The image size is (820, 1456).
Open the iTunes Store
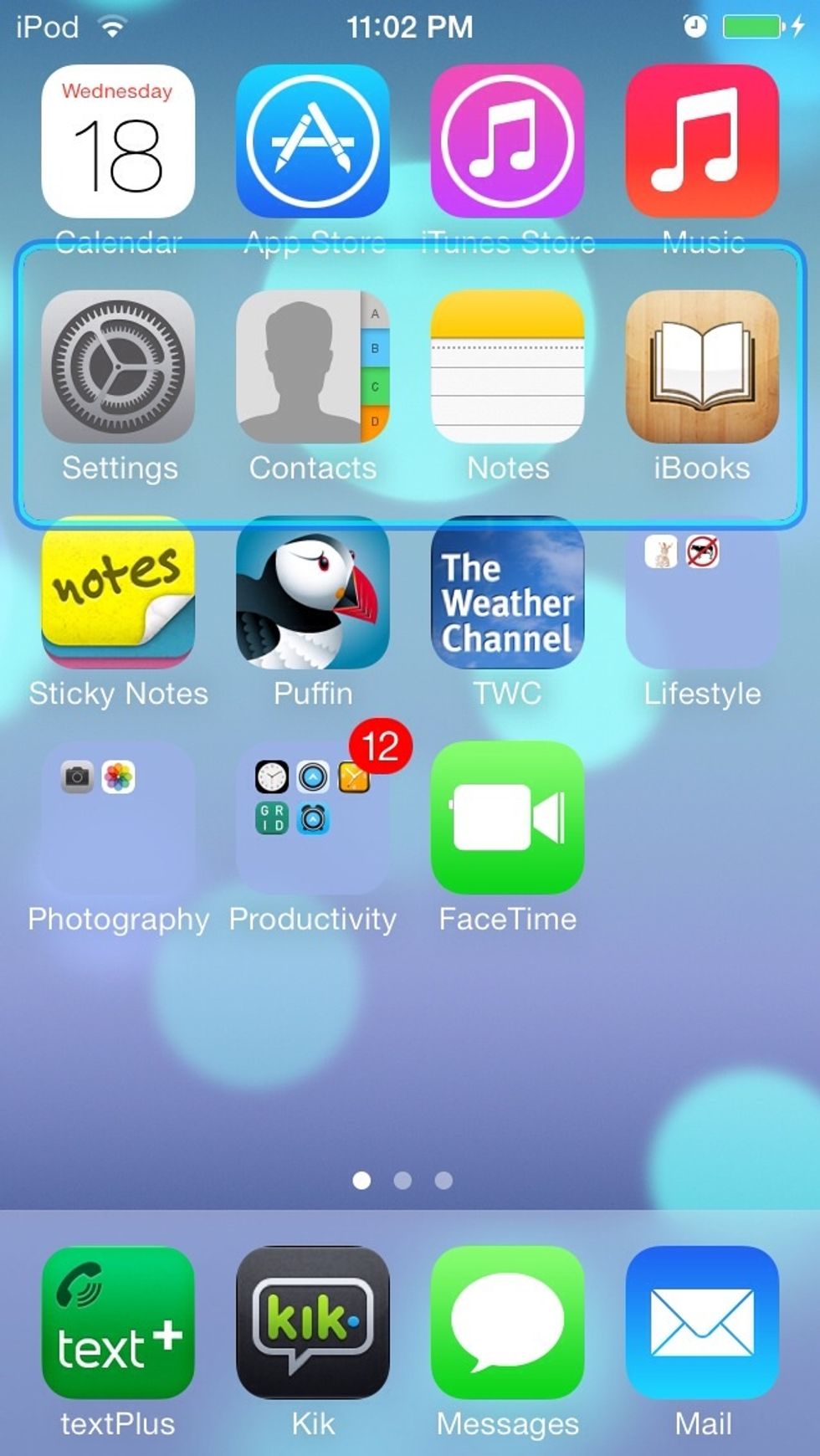[x=507, y=142]
